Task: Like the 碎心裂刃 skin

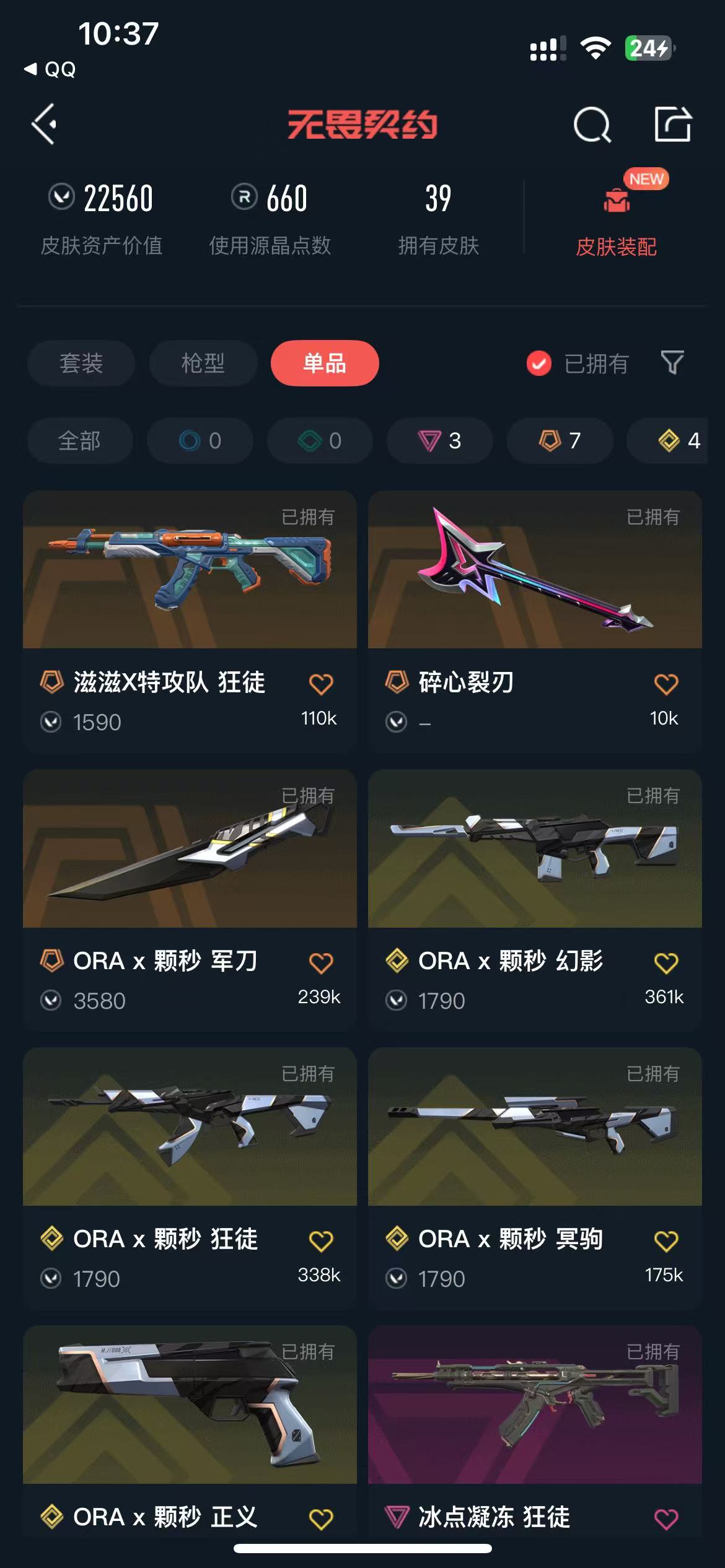Action: (666, 684)
